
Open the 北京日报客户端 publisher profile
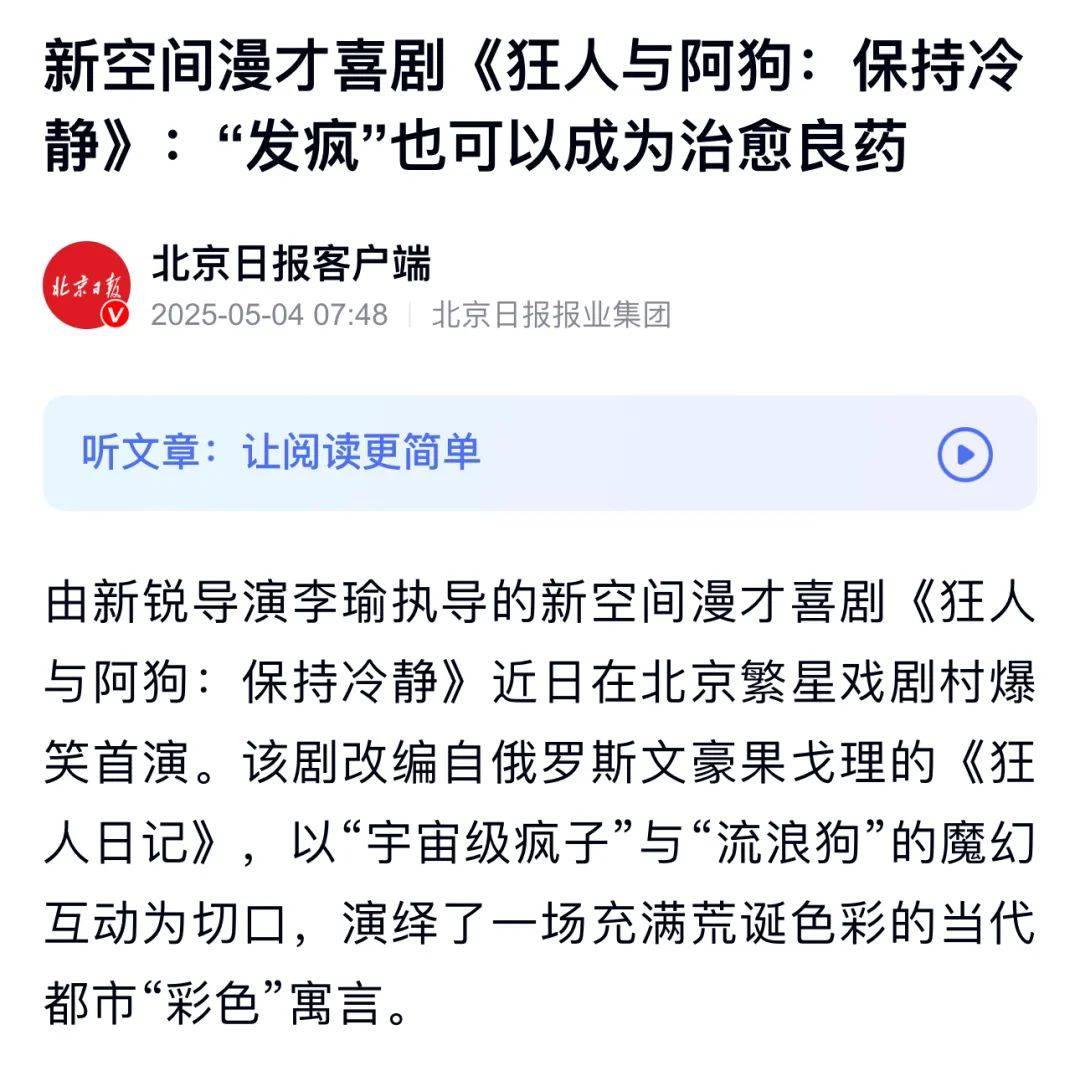[291, 265]
